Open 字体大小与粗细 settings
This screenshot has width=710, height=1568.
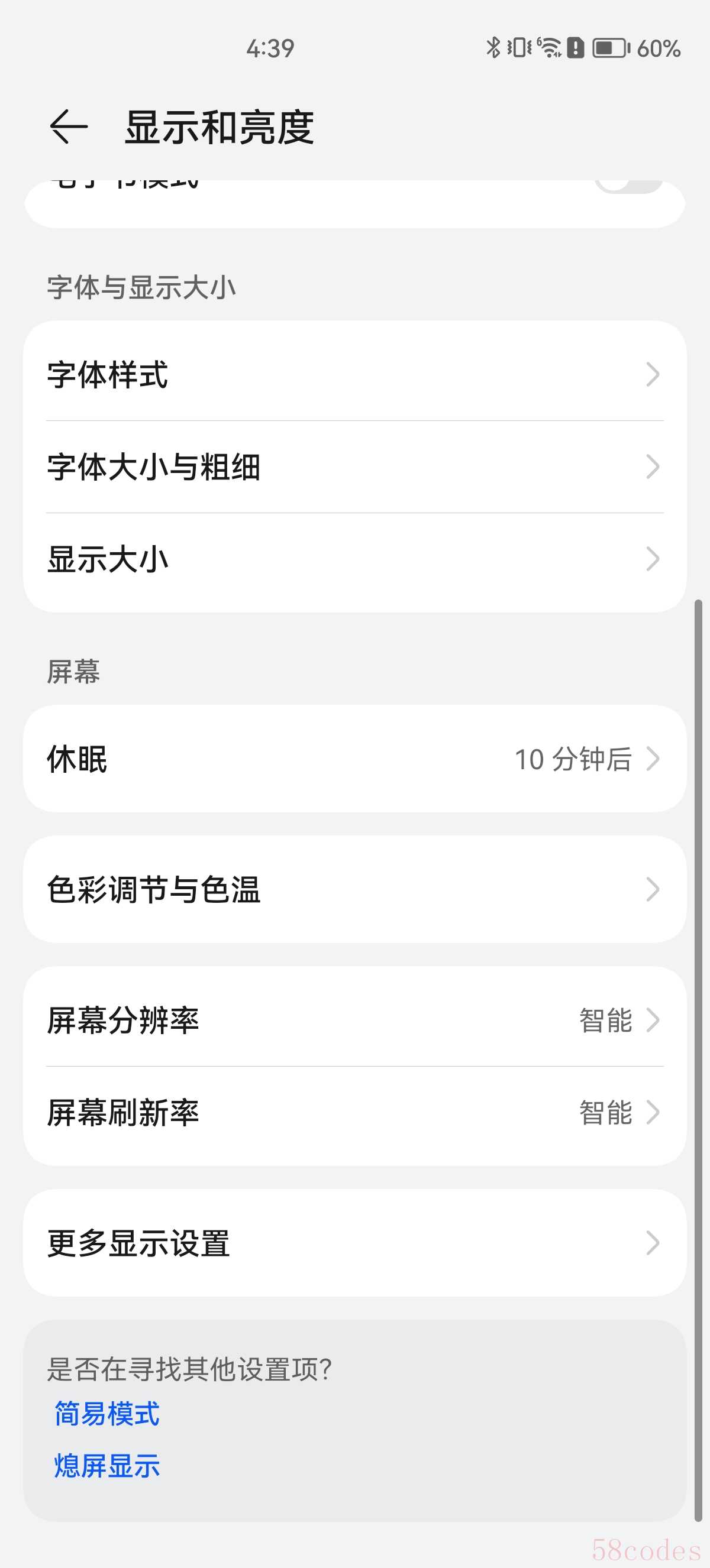(354, 467)
